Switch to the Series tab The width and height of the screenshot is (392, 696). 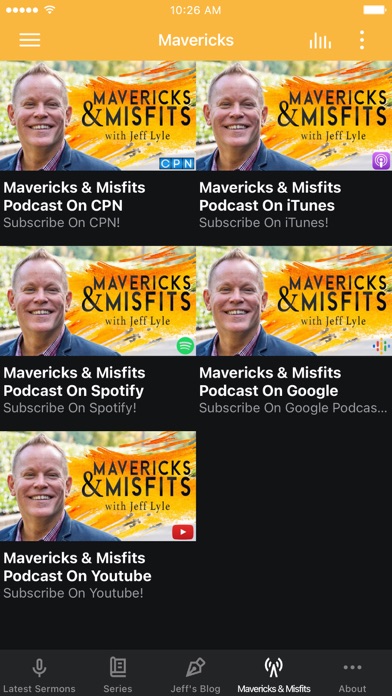[118, 675]
